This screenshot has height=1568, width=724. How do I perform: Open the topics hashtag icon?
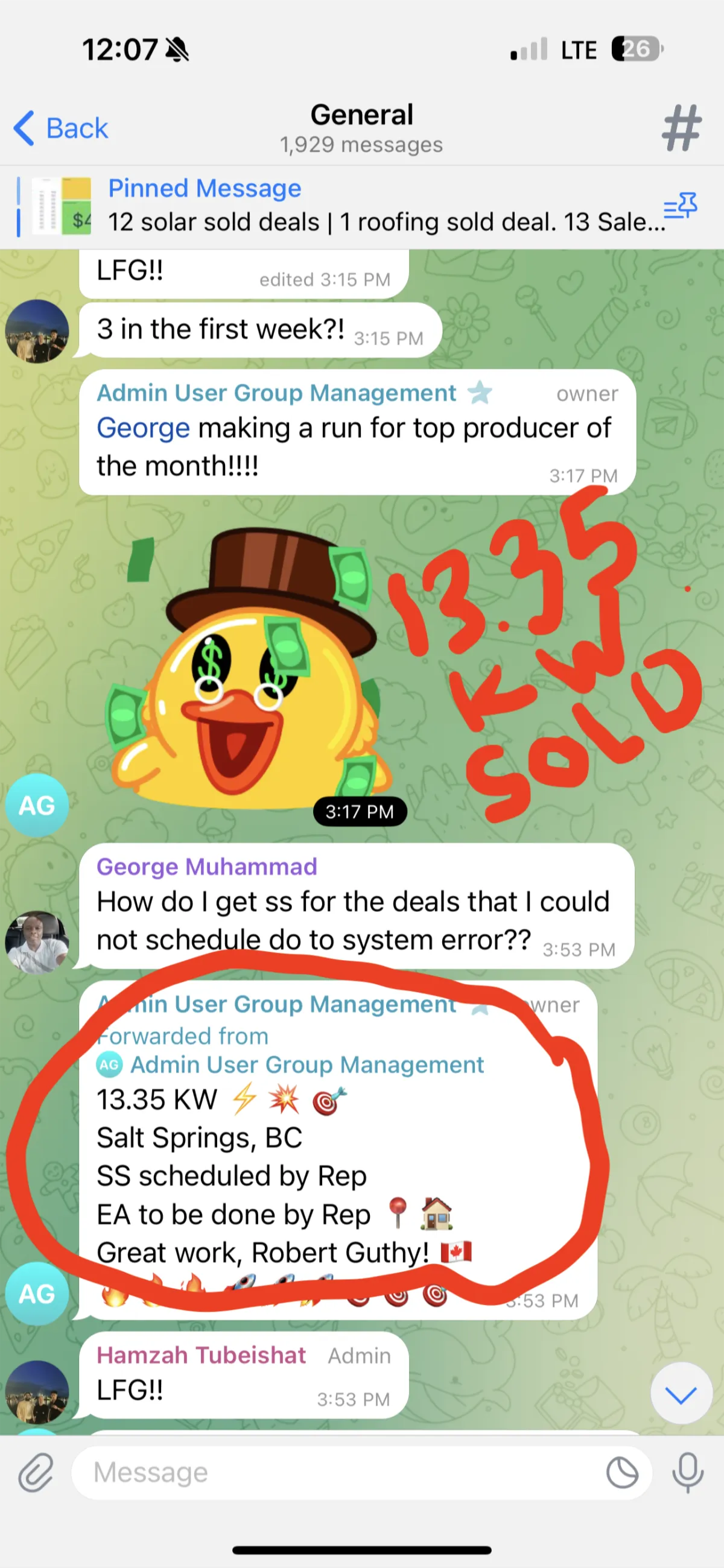tap(681, 128)
